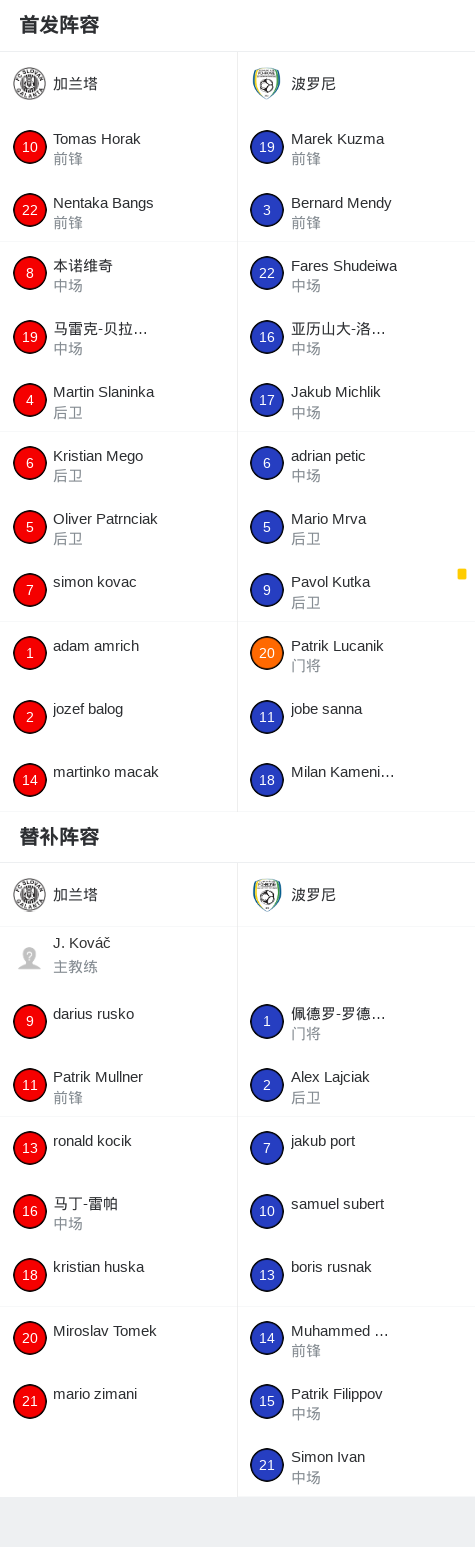
Task: Tap substitute Simon Ivan
Action: point(356,1466)
